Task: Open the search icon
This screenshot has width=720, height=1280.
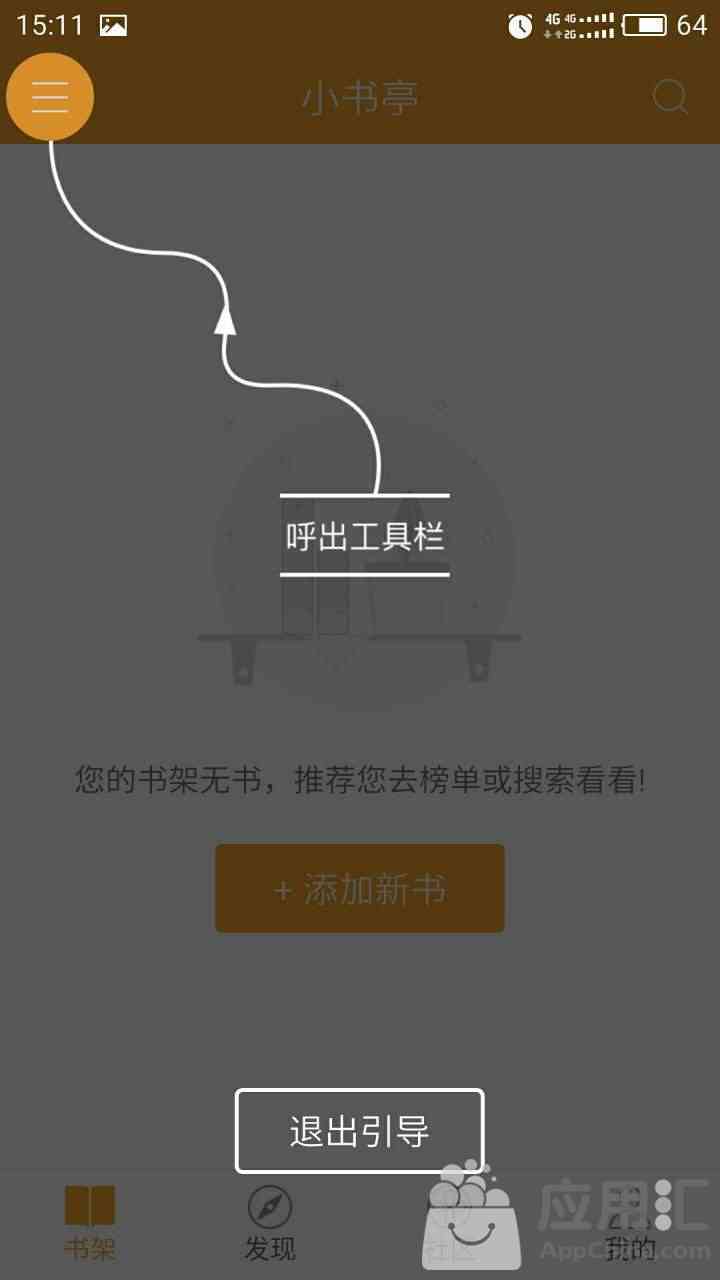Action: tap(669, 97)
